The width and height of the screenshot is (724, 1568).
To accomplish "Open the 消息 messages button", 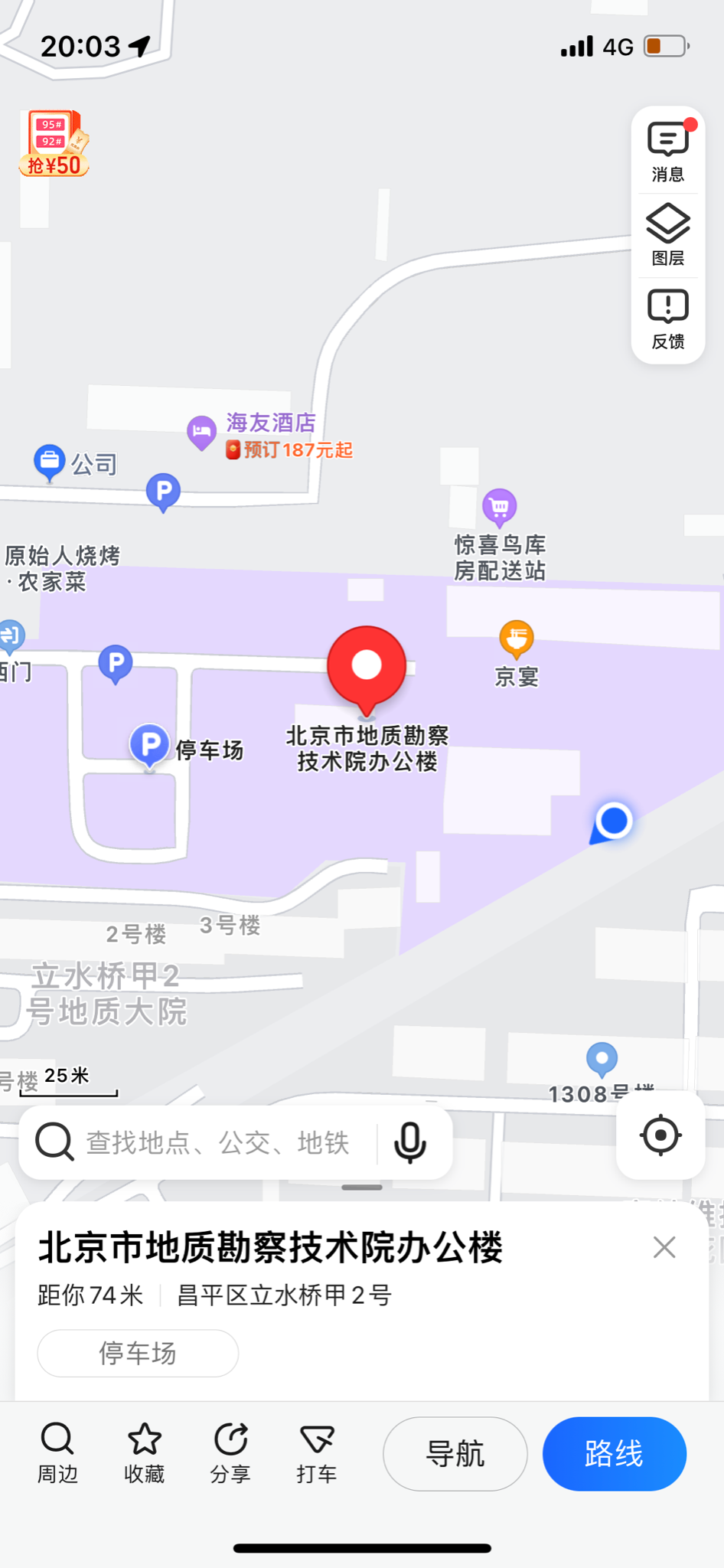I will click(x=668, y=151).
